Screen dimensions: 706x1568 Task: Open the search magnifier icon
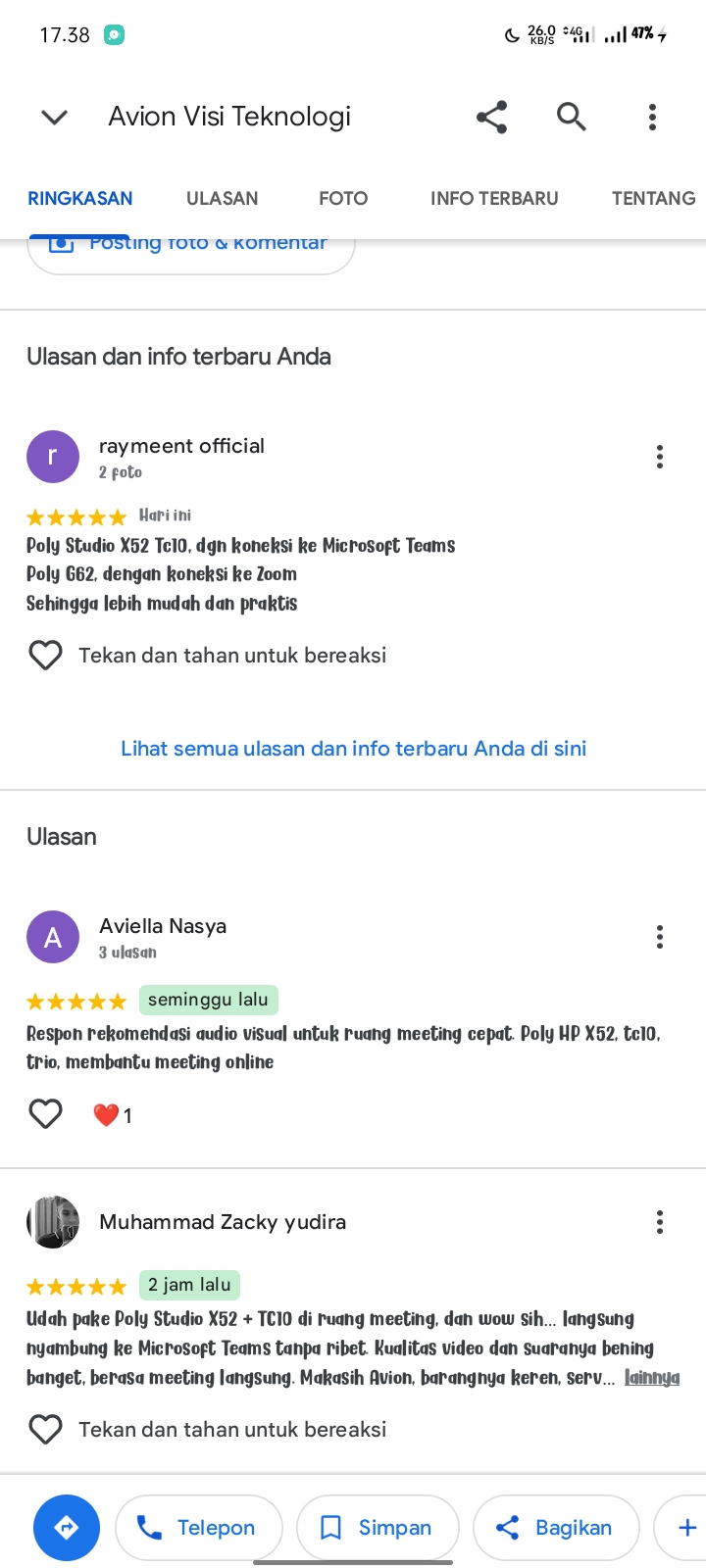(x=572, y=117)
